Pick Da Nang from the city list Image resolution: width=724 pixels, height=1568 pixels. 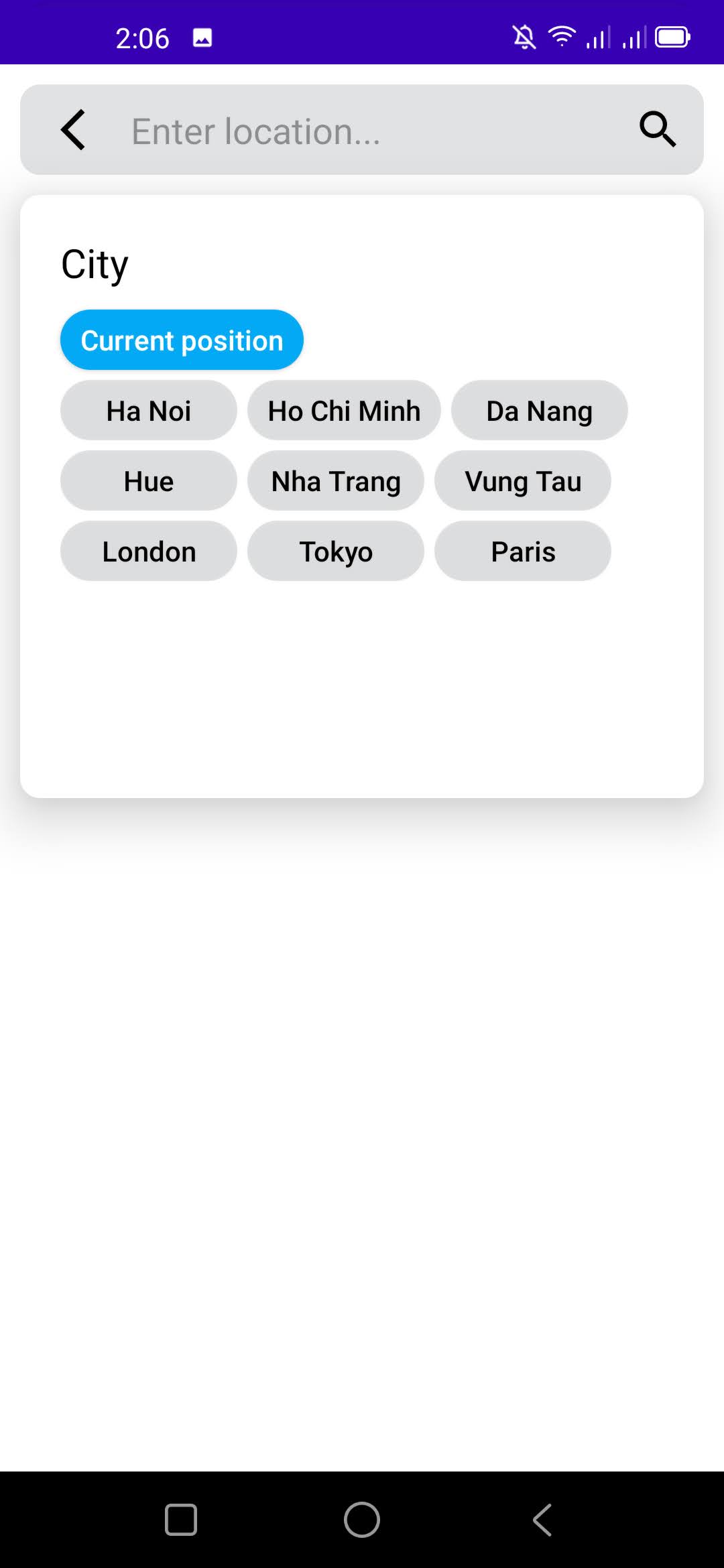tap(539, 410)
